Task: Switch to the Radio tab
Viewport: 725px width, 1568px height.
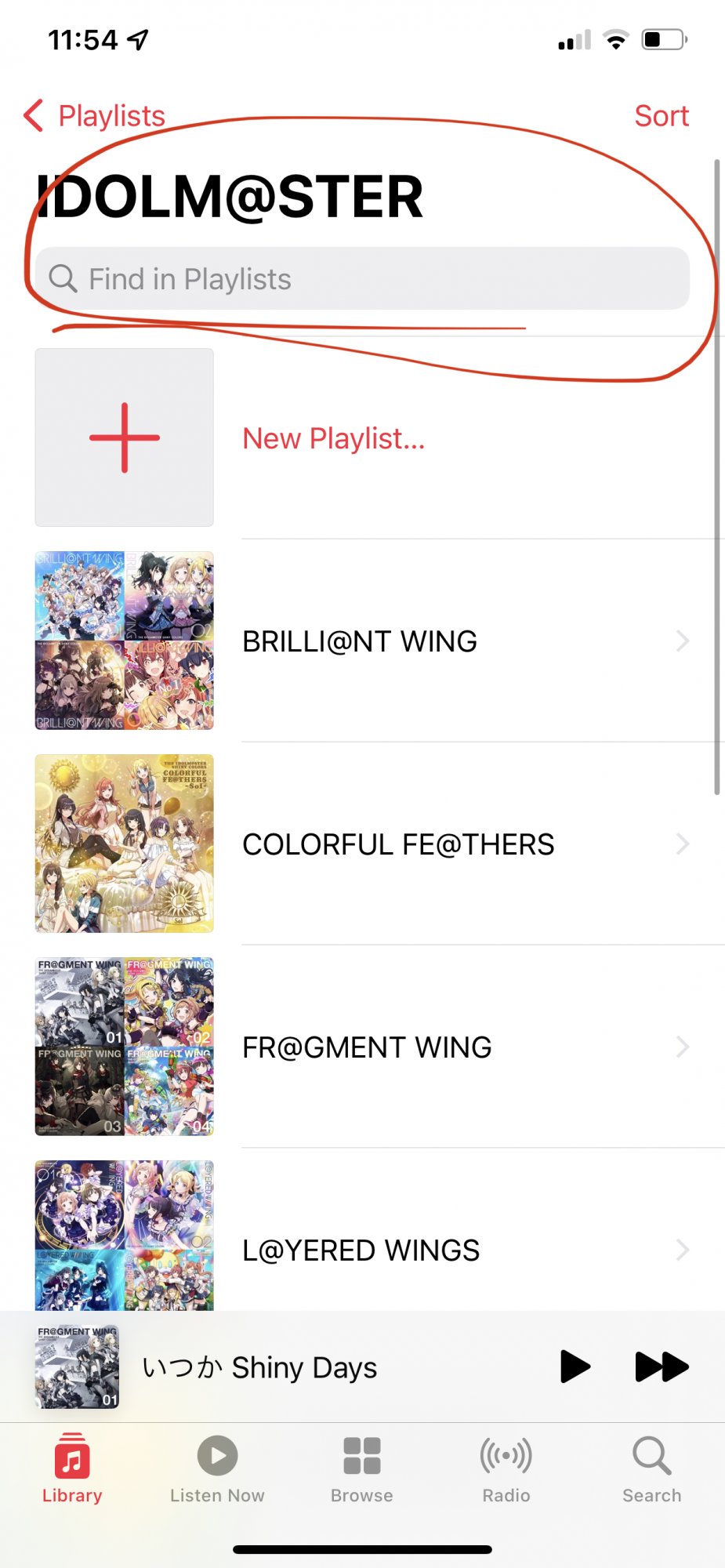Action: [506, 1468]
